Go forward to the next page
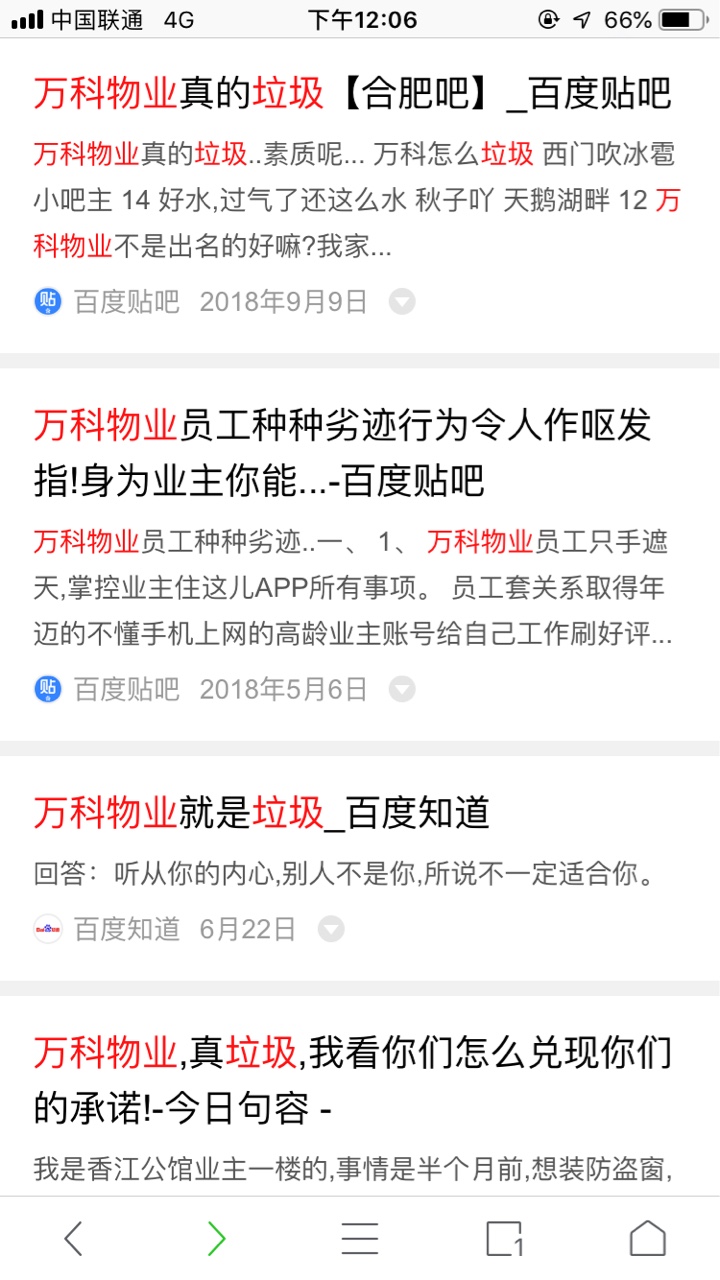 point(216,1239)
